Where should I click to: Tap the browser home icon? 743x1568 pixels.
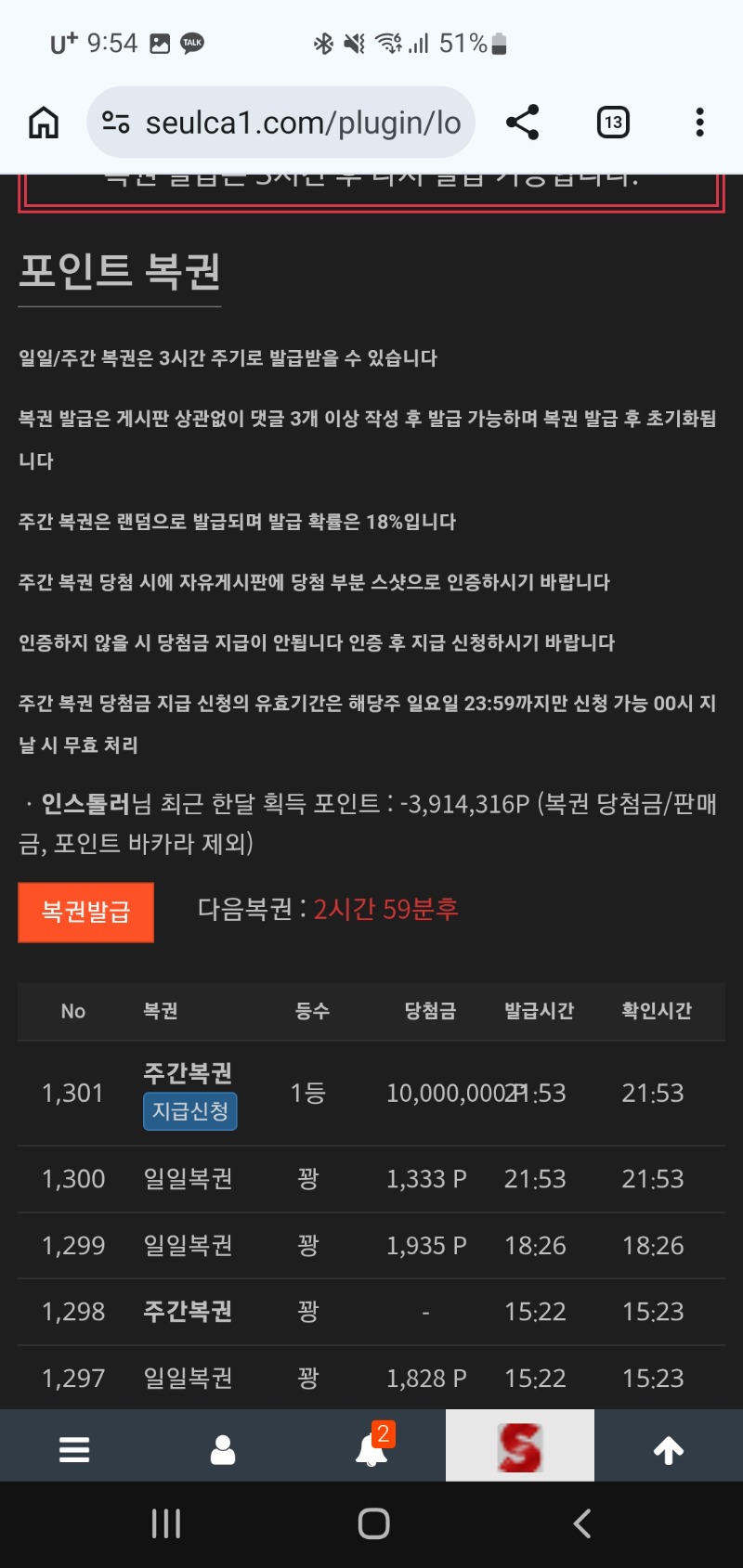click(x=44, y=123)
